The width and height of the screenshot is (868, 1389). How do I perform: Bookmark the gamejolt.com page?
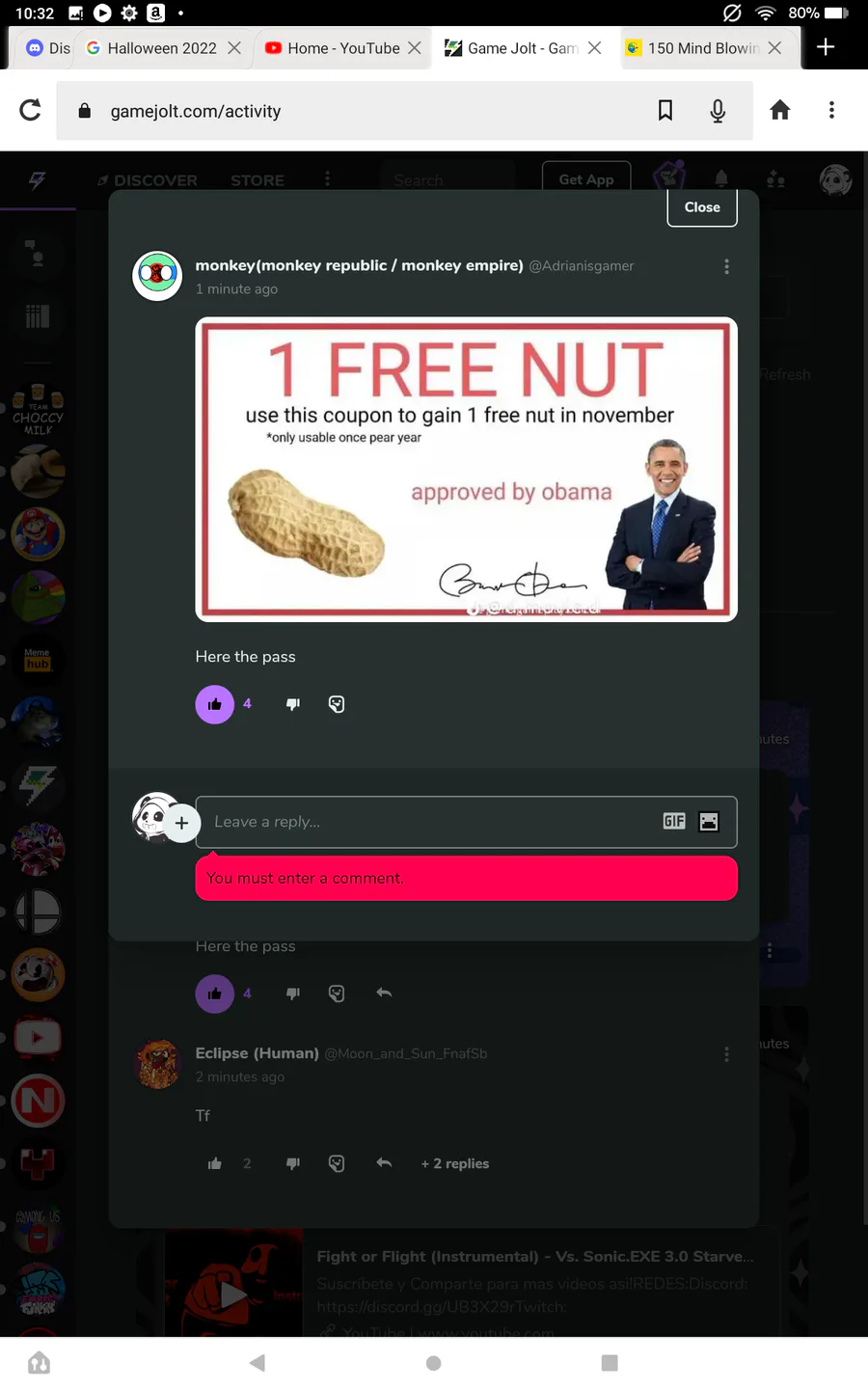[665, 110]
